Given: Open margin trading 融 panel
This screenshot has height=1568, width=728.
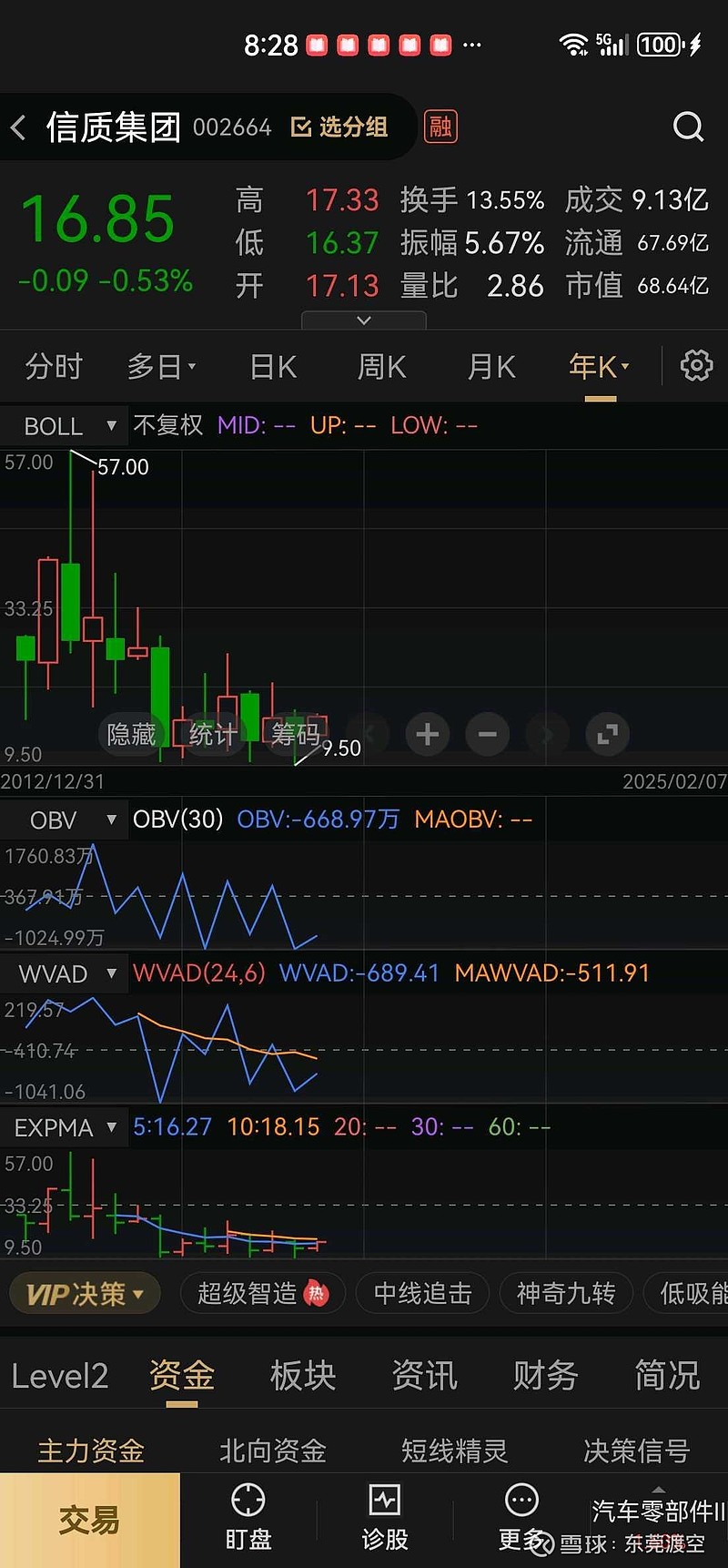Looking at the screenshot, I should (440, 127).
